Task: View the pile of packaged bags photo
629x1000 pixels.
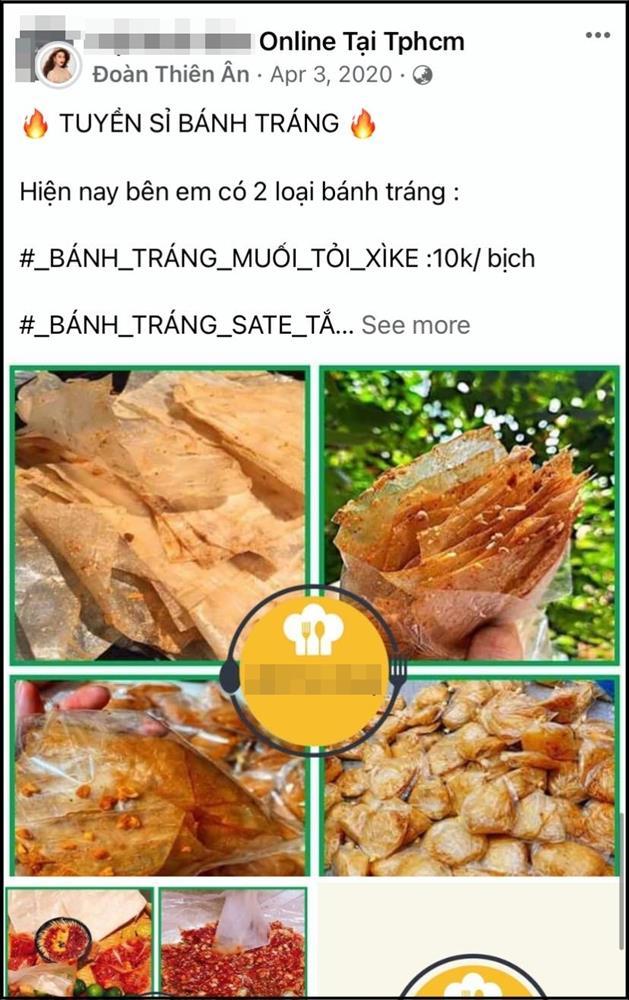Action: pyautogui.click(x=500, y=790)
